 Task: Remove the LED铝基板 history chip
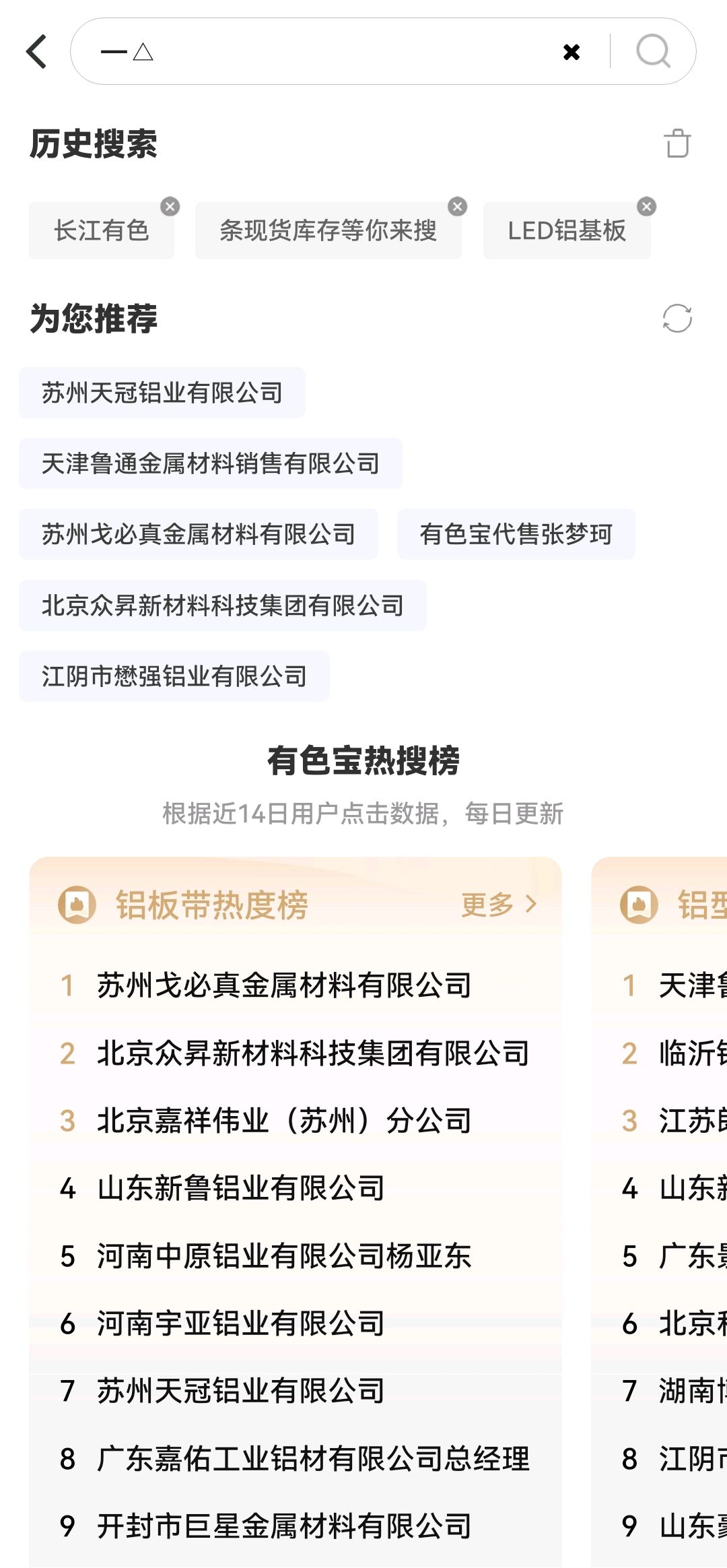tap(647, 207)
